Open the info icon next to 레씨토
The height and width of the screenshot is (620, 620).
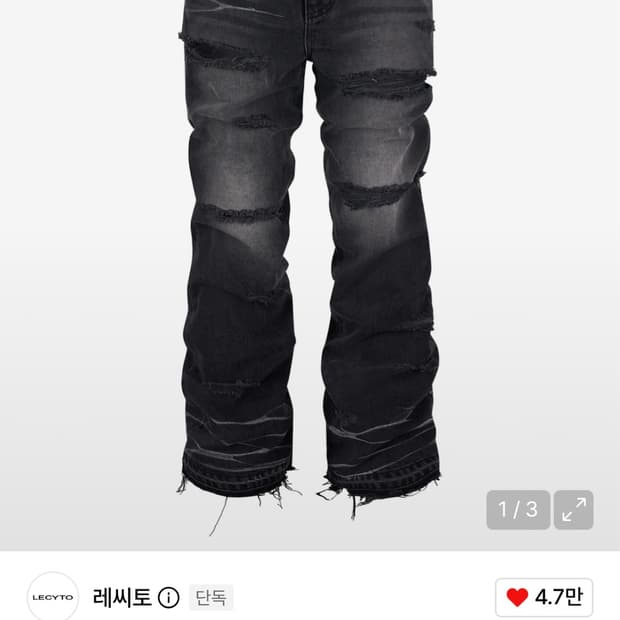click(x=168, y=597)
